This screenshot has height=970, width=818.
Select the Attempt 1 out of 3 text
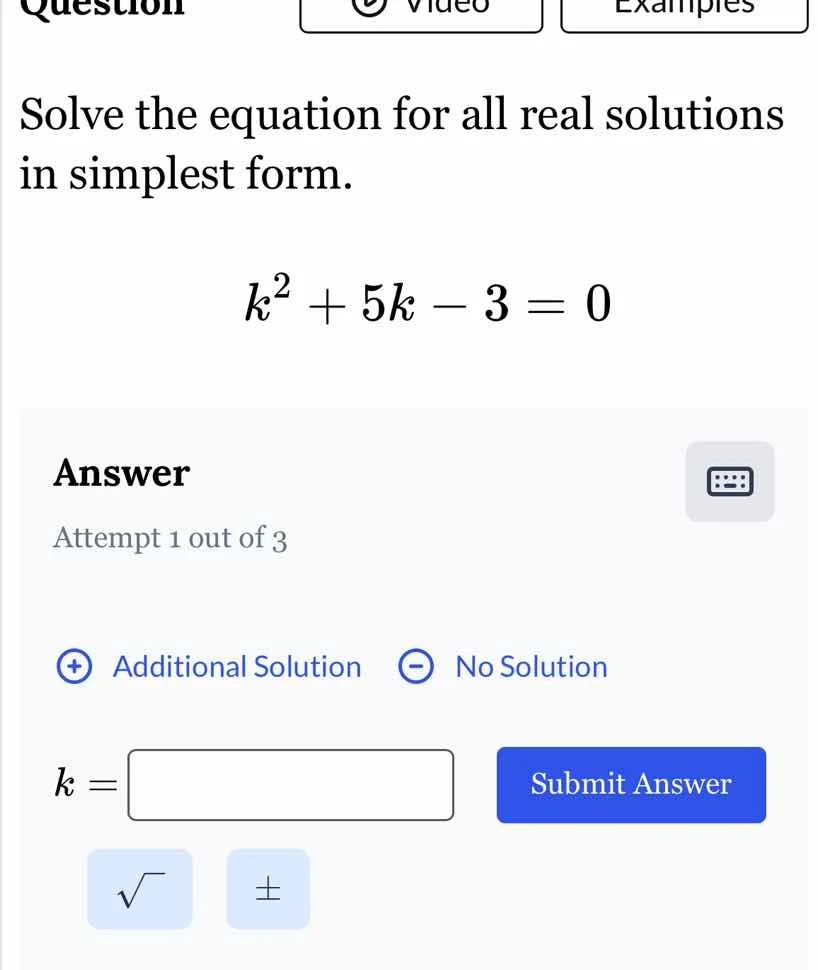[169, 538]
